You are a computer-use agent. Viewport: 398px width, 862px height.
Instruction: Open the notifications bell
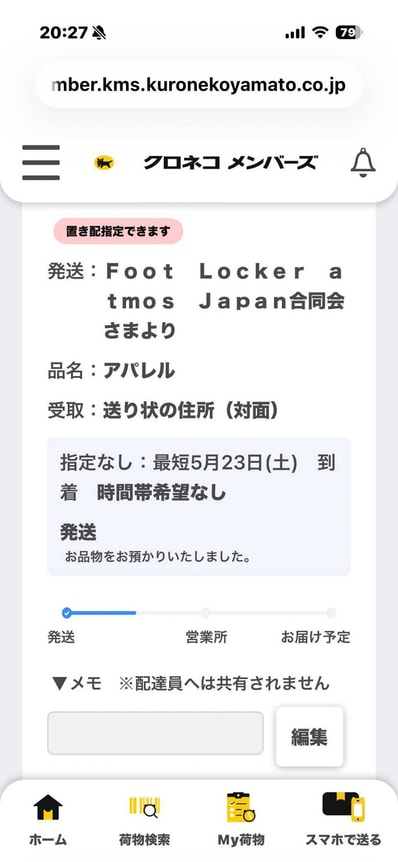[363, 163]
